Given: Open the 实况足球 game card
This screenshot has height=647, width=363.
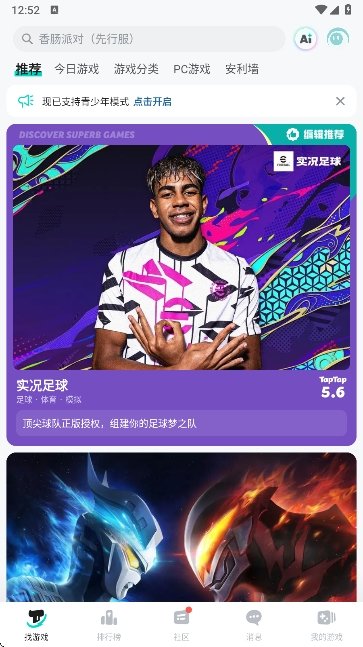Looking at the screenshot, I should click(182, 285).
